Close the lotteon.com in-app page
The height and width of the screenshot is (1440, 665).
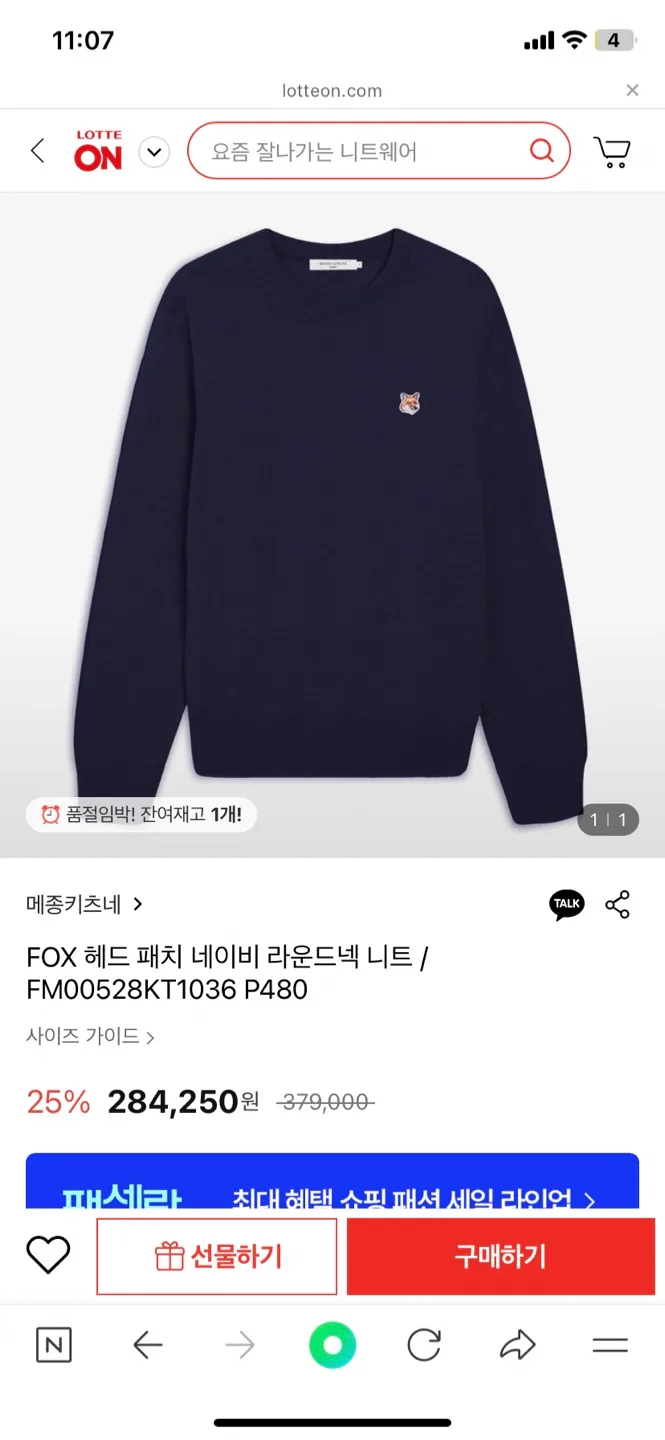[x=632, y=90]
